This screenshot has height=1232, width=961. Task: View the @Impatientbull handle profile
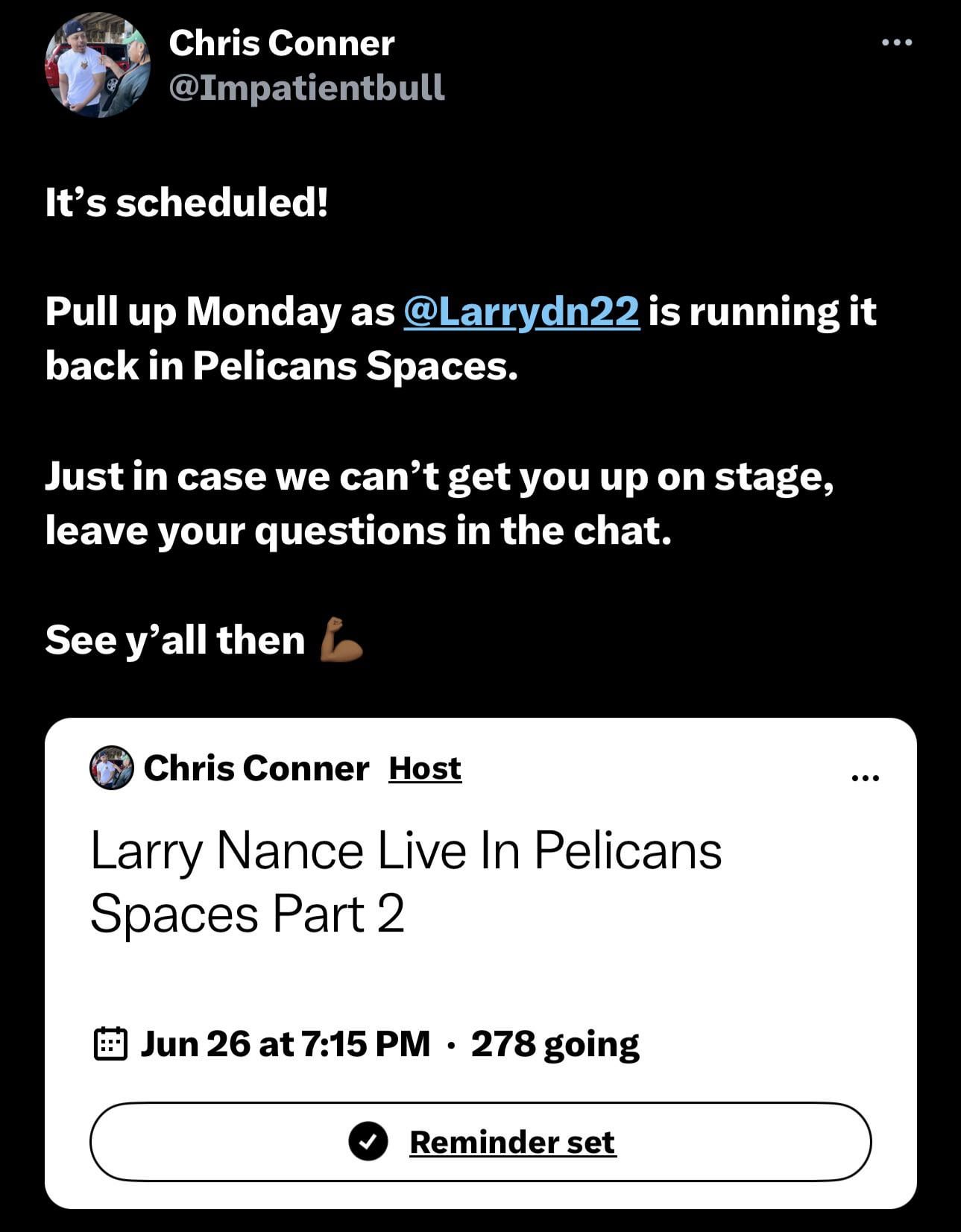tap(306, 87)
